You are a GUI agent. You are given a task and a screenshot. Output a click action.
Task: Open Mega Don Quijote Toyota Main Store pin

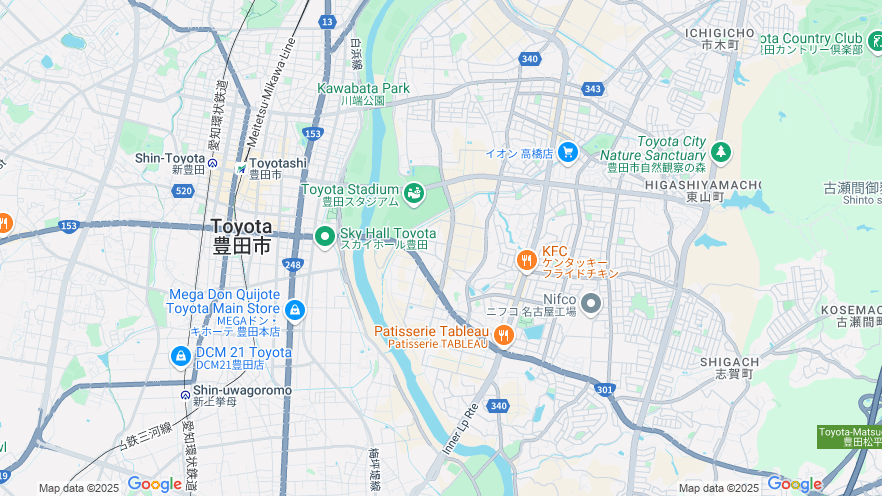294,311
